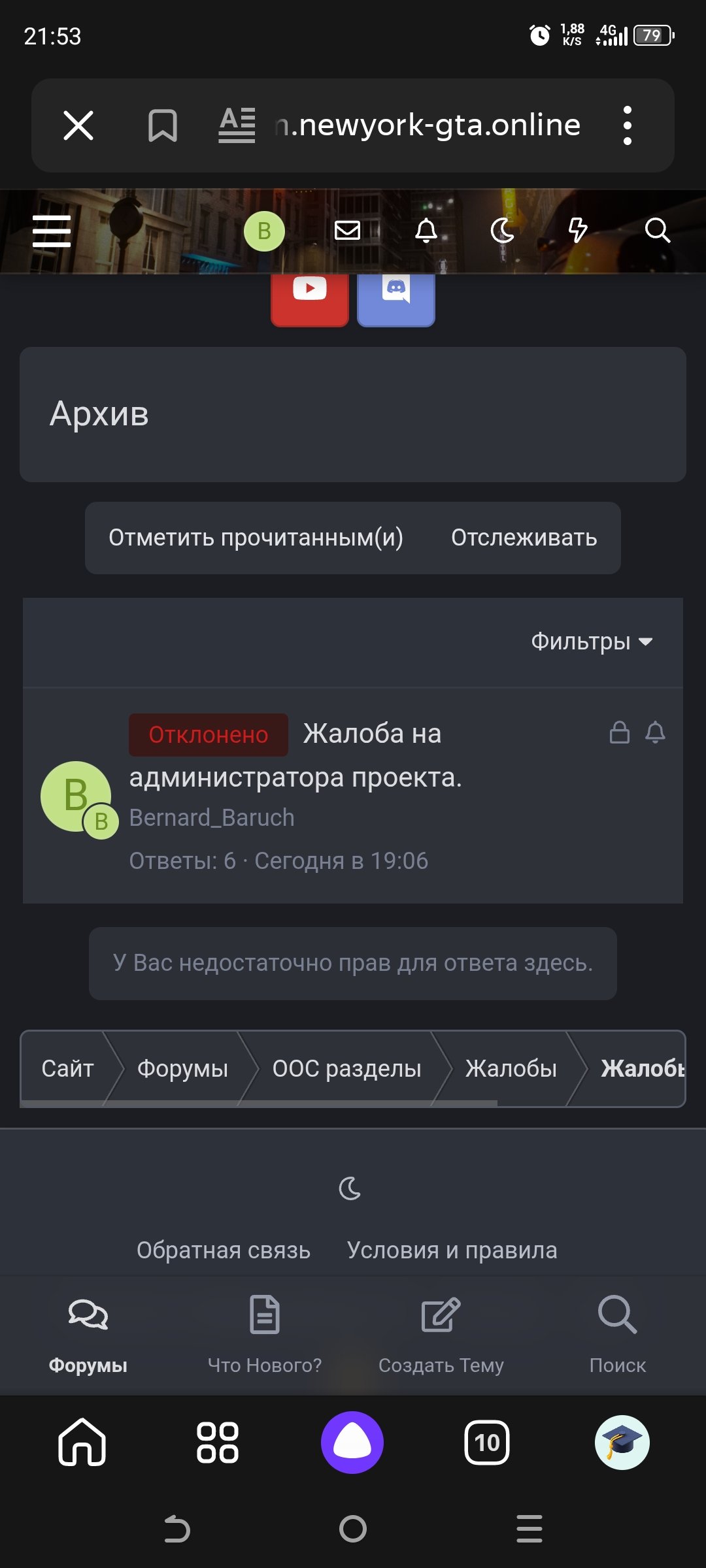Check notifications with the bell icon

[426, 230]
